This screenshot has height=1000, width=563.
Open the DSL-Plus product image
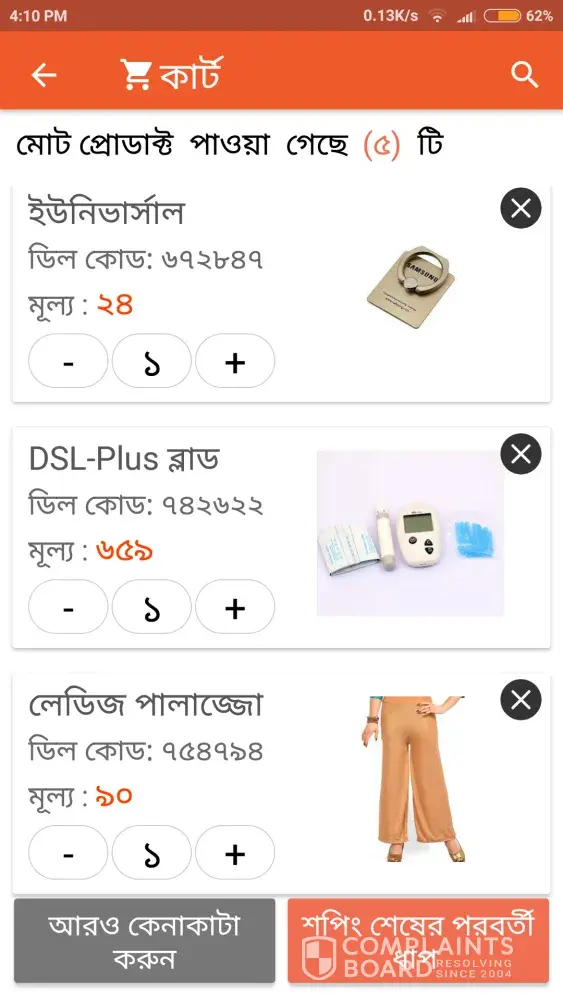pyautogui.click(x=411, y=533)
